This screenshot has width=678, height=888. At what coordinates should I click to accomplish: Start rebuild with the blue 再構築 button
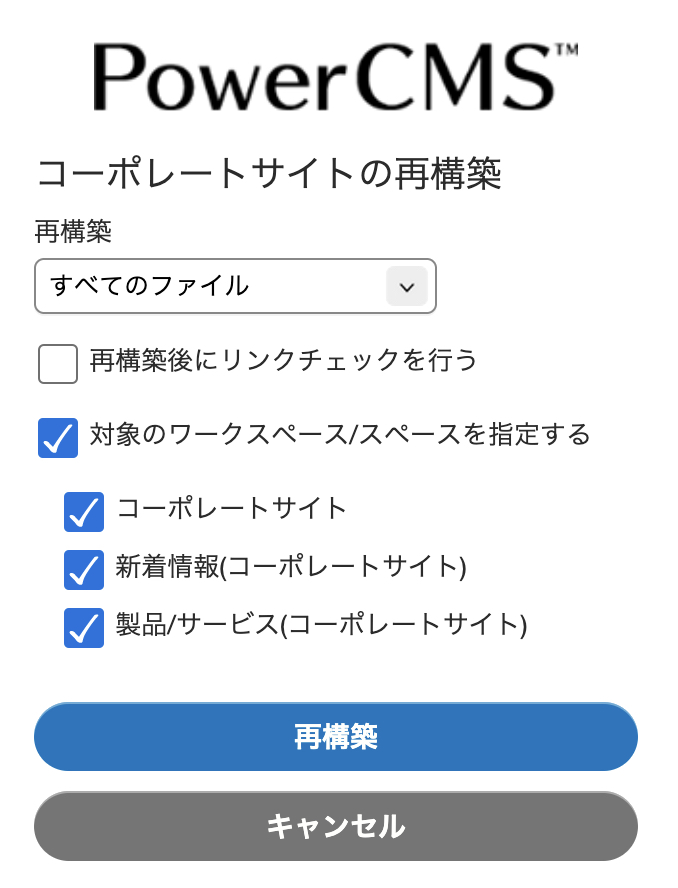click(x=336, y=737)
